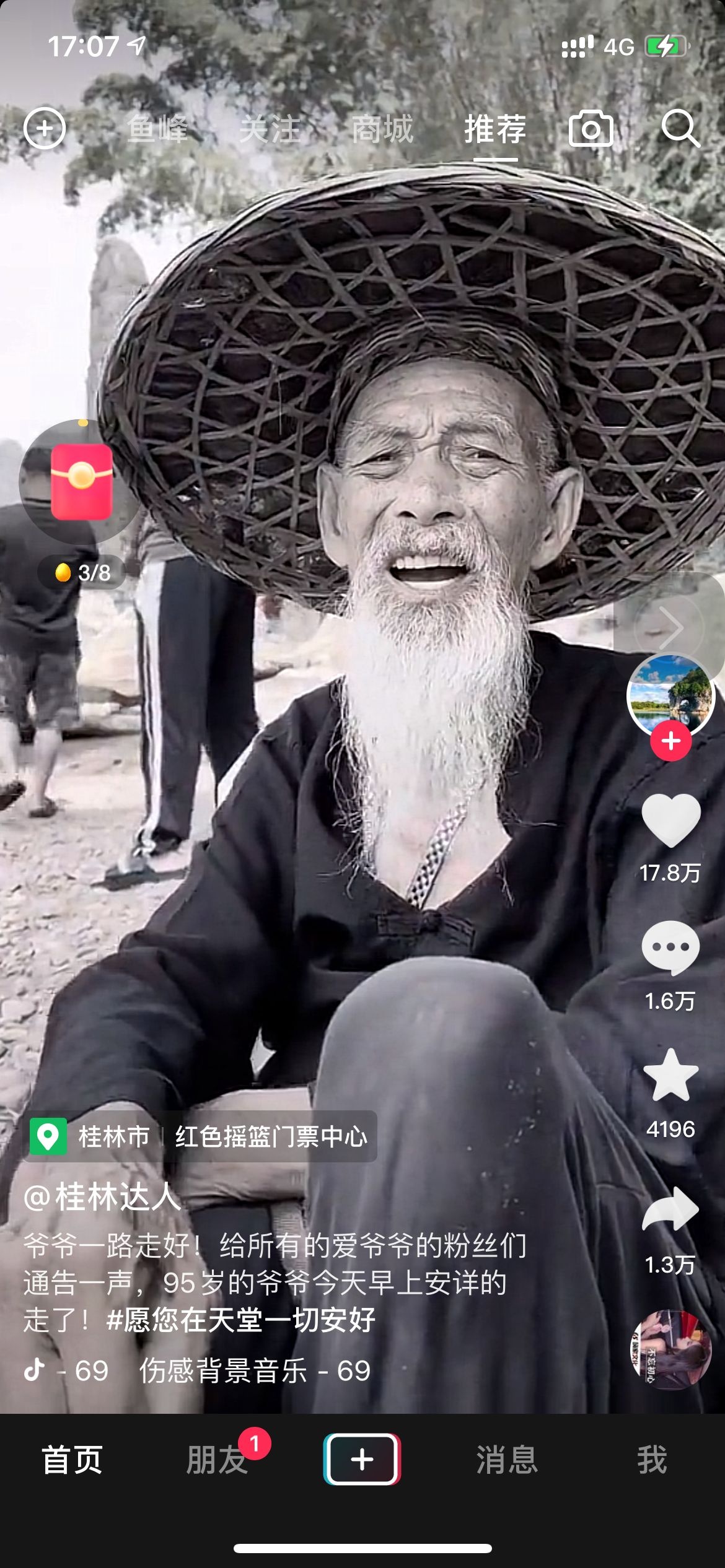Open the rotating music disc
Screen dimensions: 725x1568
pyautogui.click(x=670, y=1350)
